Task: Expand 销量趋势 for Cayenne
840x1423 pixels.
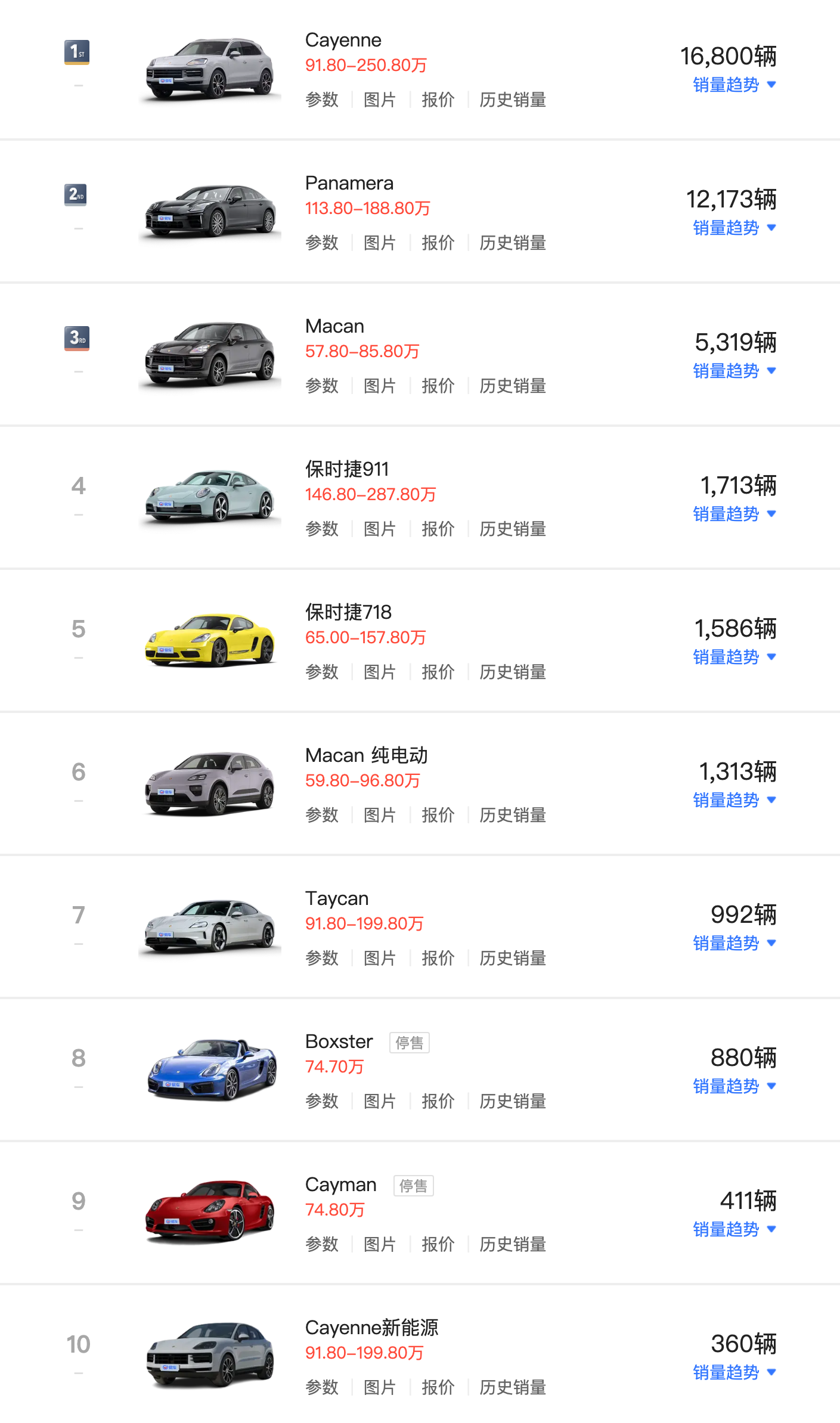Action: coord(734,85)
